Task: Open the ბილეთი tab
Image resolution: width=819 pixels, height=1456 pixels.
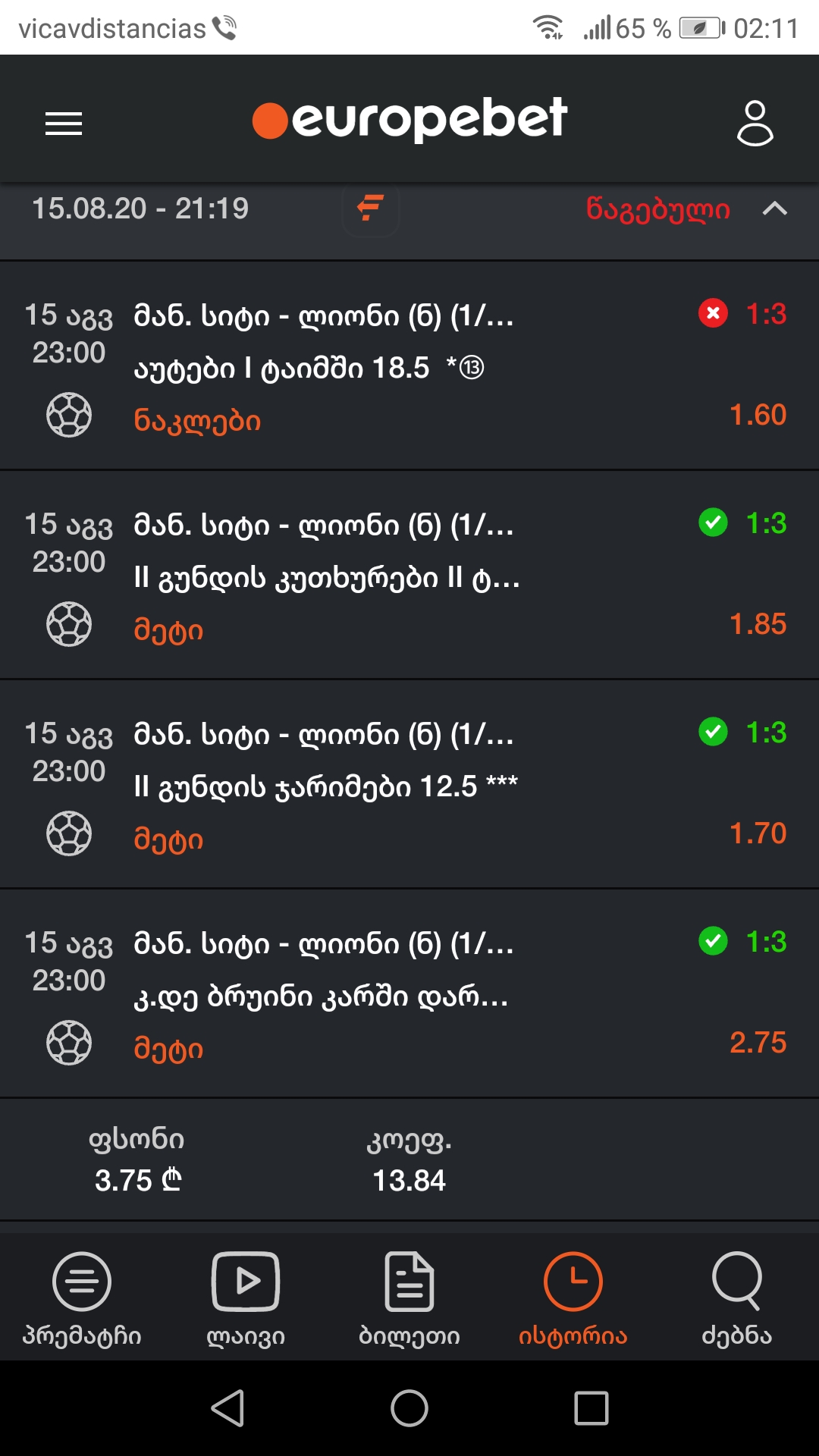Action: [409, 1298]
